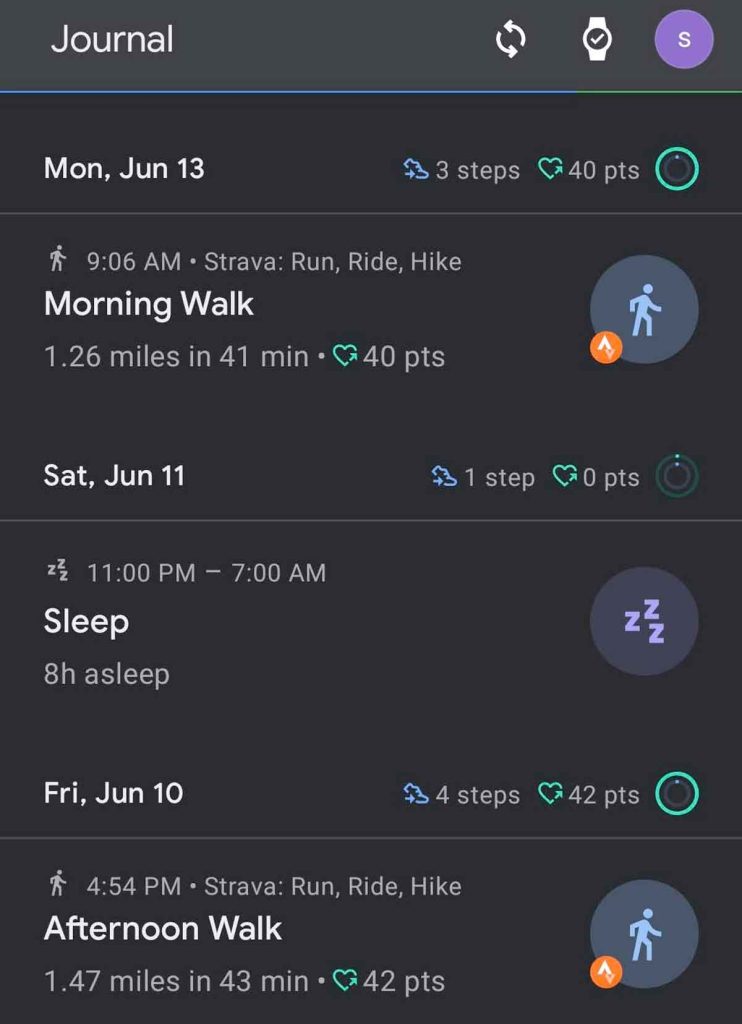Image resolution: width=742 pixels, height=1024 pixels.
Task: View the Sat, Jun 11 day summary
Action: tap(114, 476)
